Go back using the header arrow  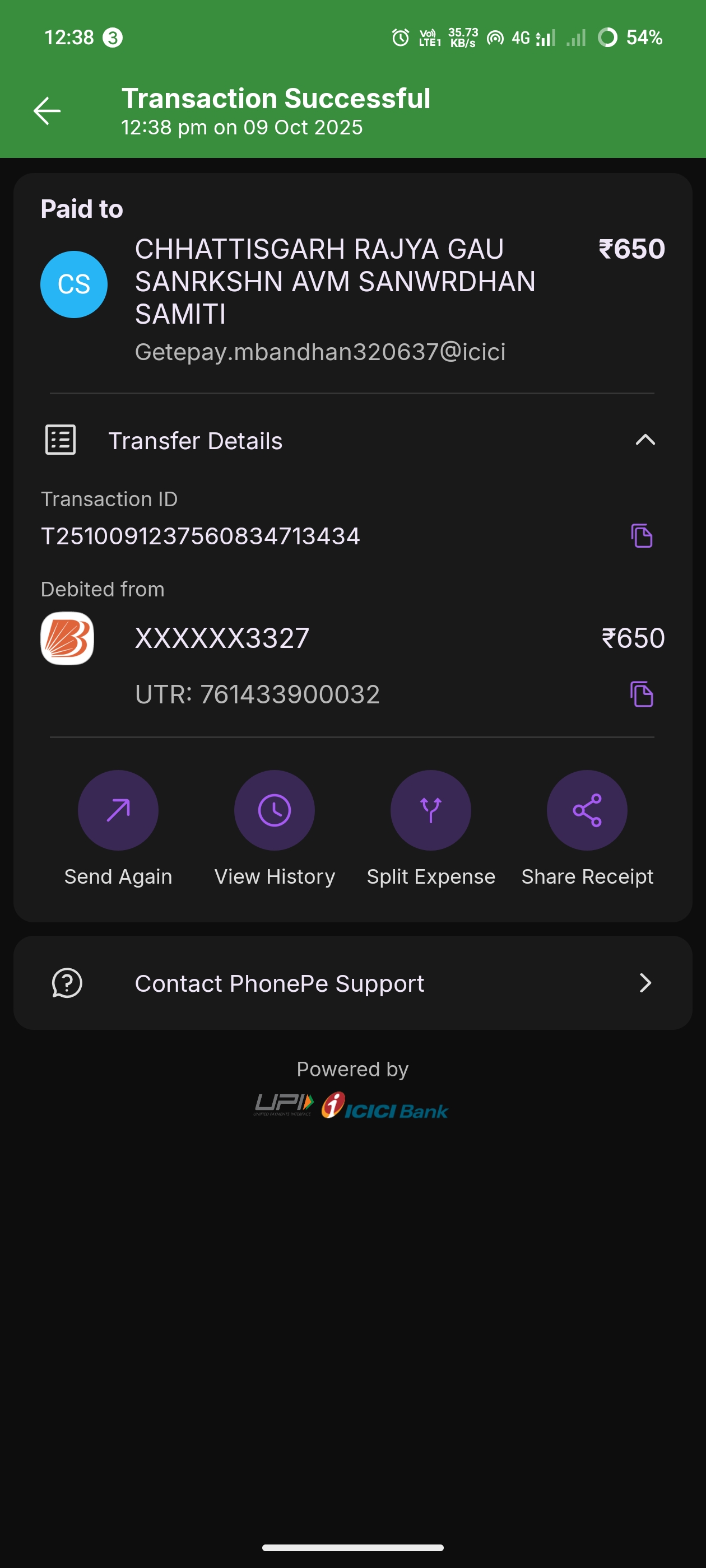pyautogui.click(x=47, y=111)
